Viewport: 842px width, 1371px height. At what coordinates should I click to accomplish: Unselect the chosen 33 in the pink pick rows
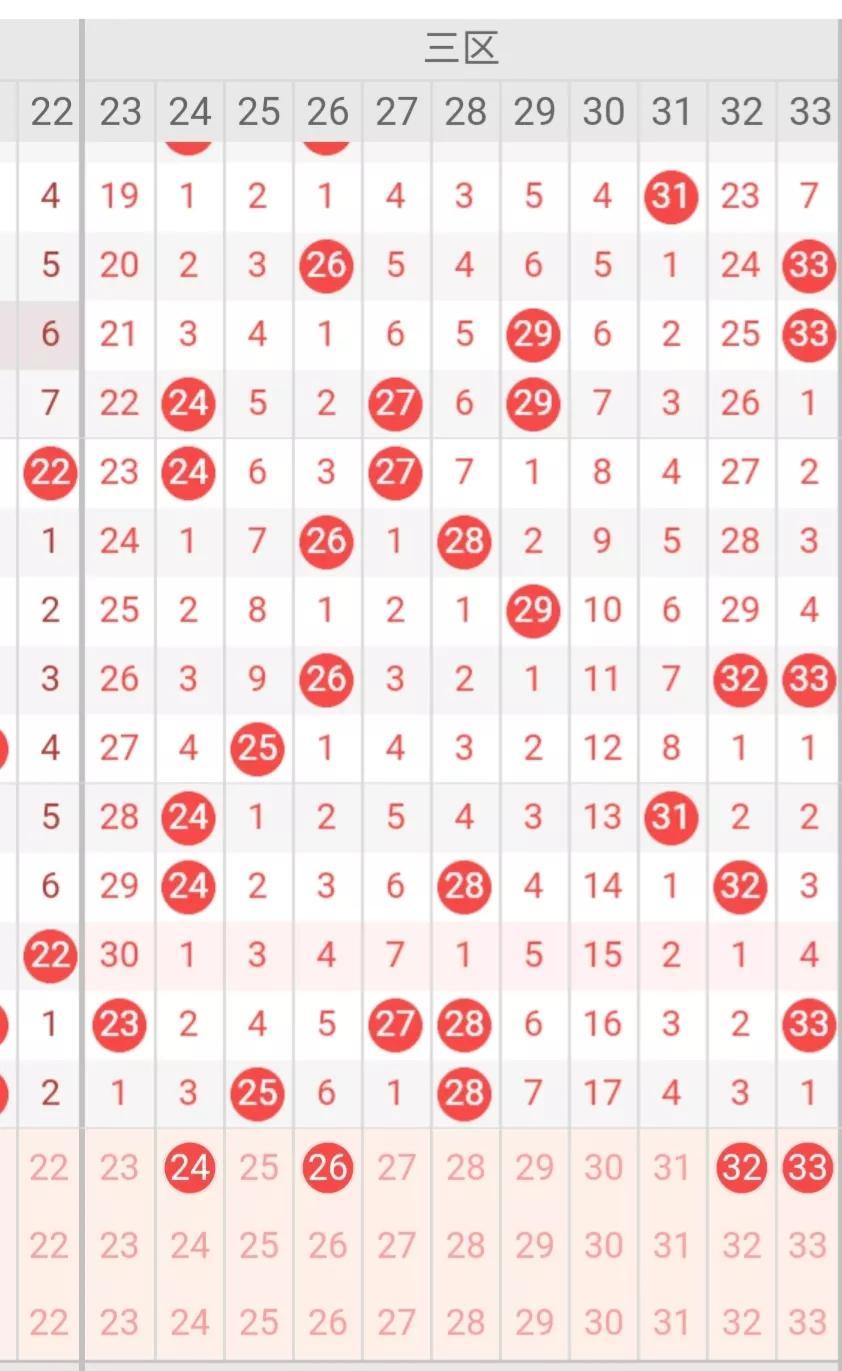point(808,1167)
